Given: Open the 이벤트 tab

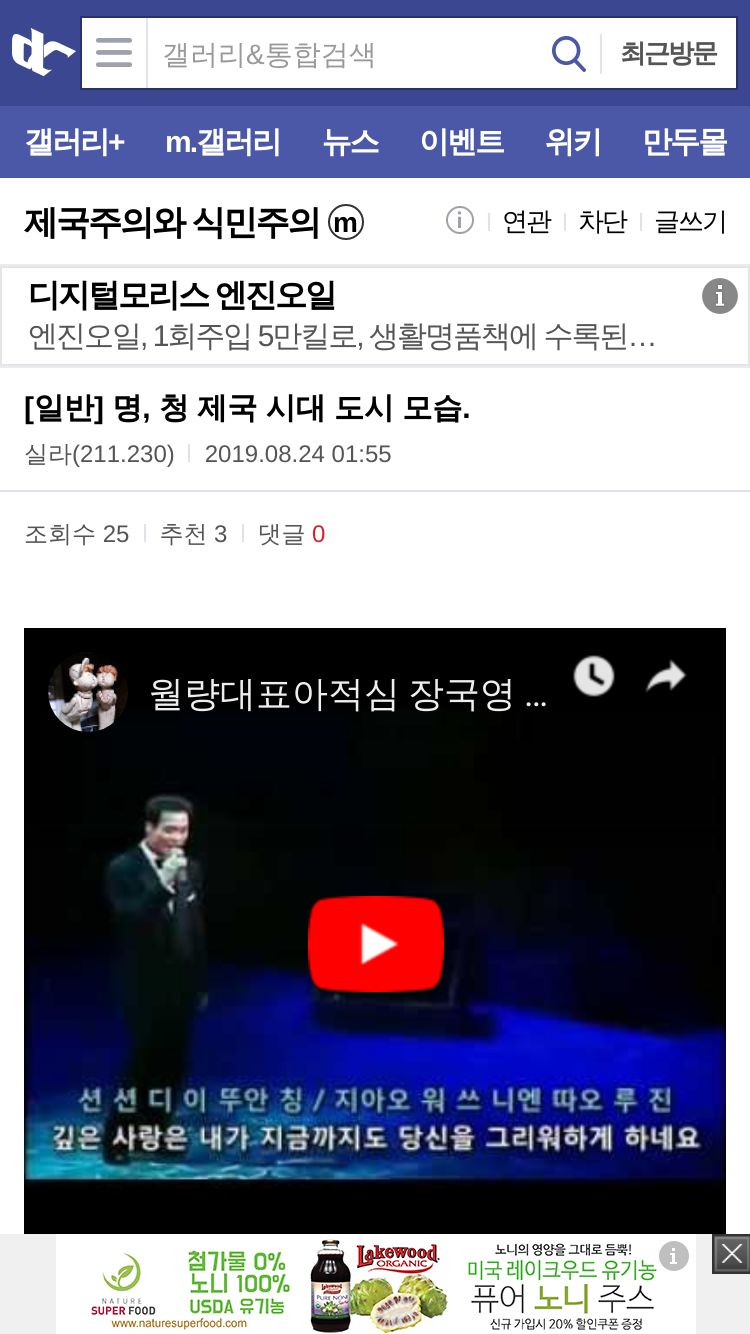Looking at the screenshot, I should pyautogui.click(x=462, y=142).
